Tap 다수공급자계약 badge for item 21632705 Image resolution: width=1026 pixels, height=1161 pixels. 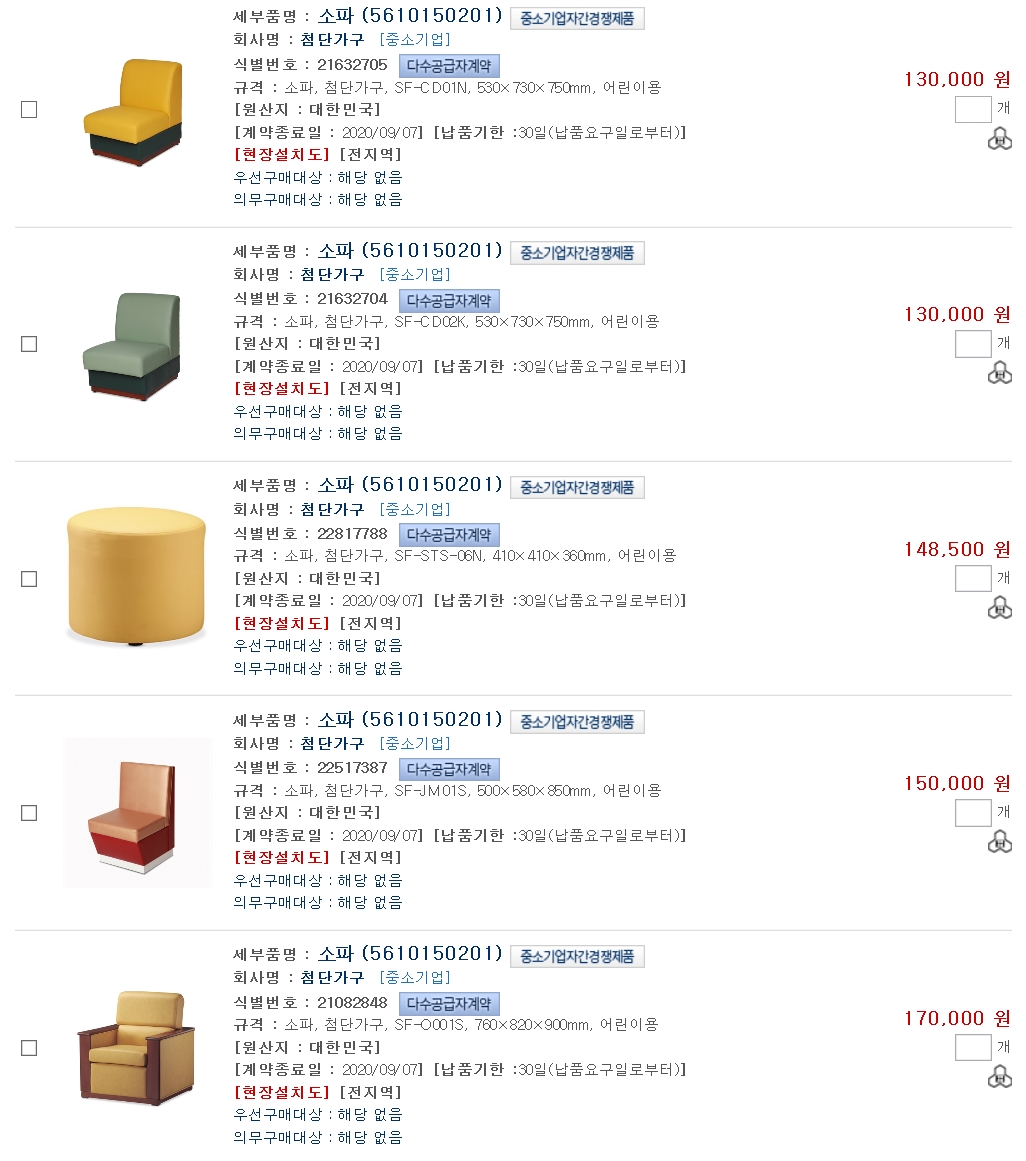point(449,66)
